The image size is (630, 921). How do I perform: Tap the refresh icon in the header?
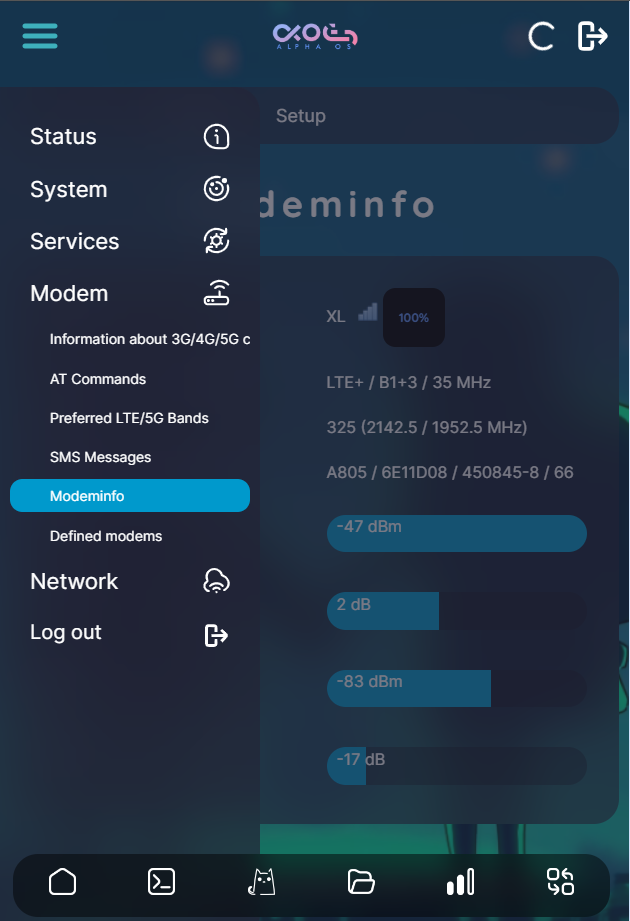(x=541, y=37)
